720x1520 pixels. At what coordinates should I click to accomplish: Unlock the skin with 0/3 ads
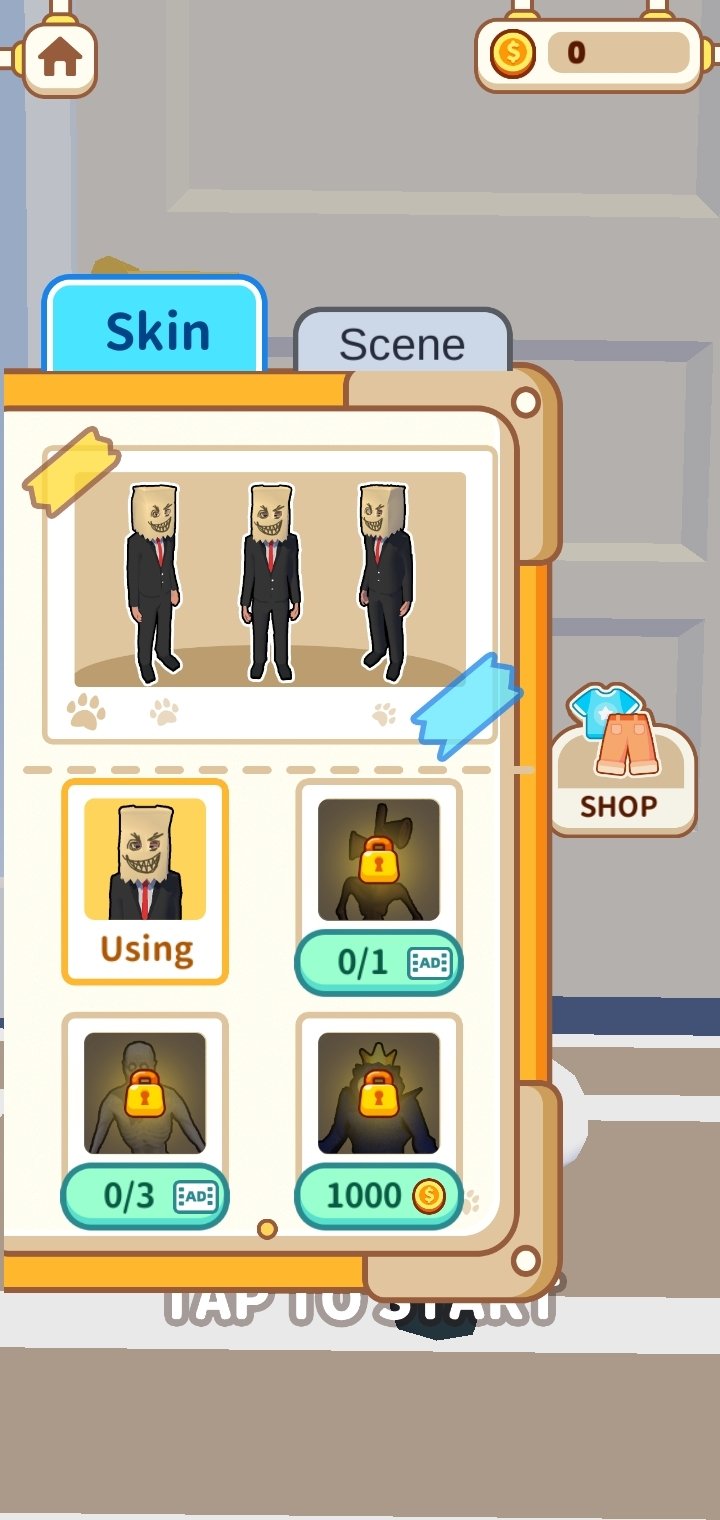click(x=145, y=1196)
